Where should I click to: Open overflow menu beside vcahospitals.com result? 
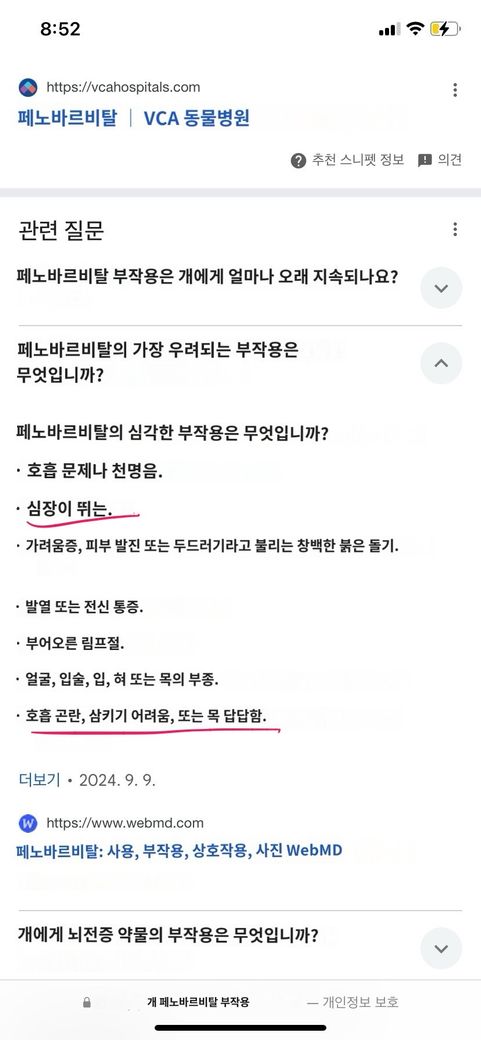click(x=454, y=90)
